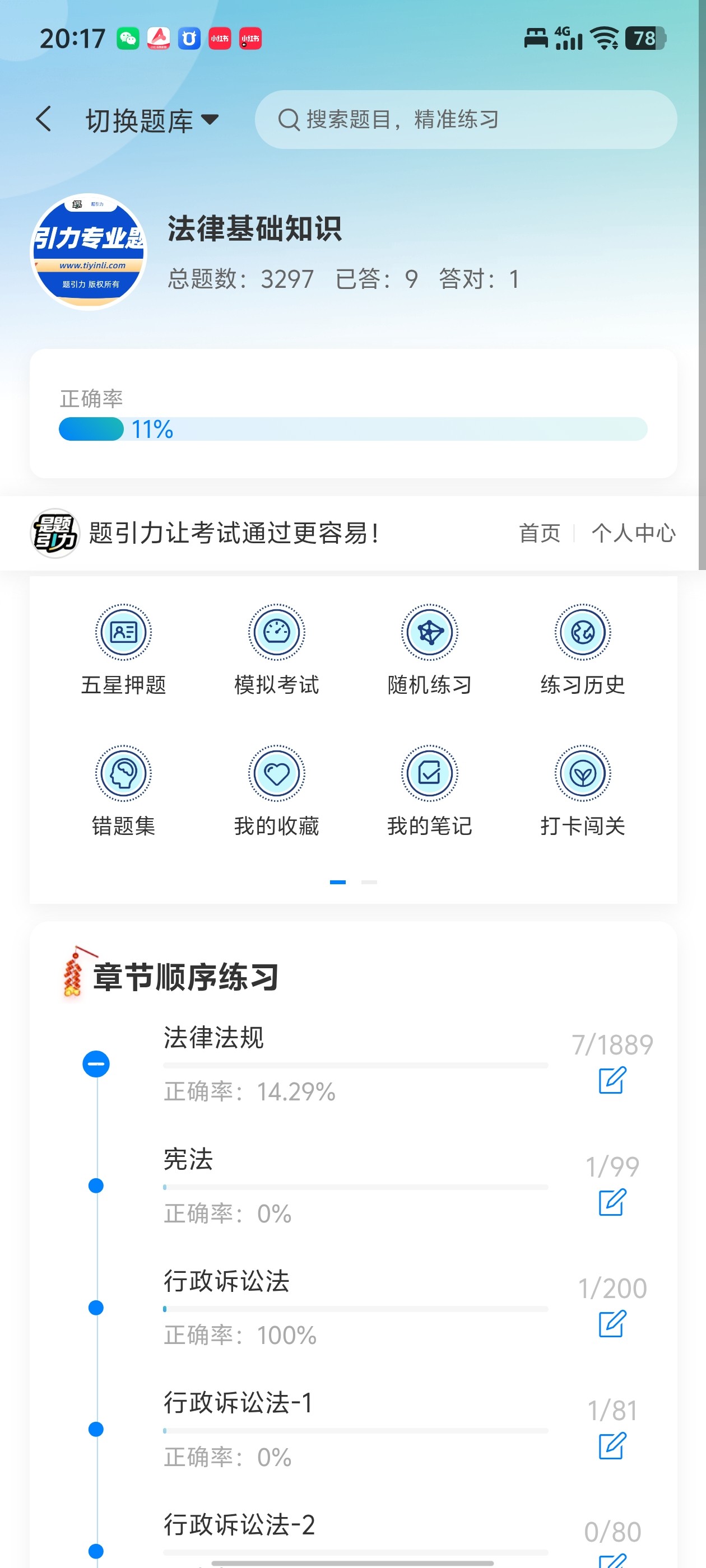Tap the edit icon for 行政诉讼法-1

click(612, 1445)
